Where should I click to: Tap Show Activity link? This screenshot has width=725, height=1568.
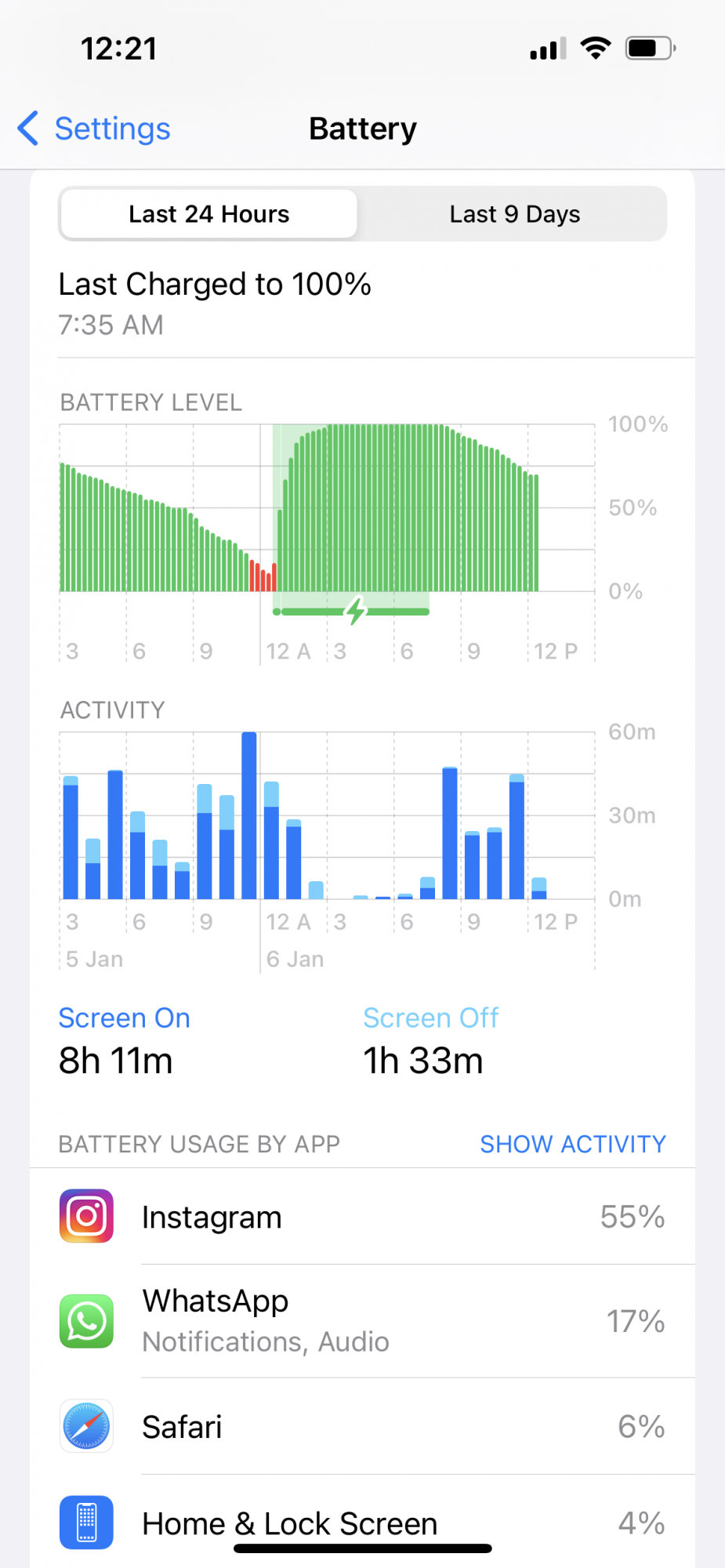point(572,1144)
